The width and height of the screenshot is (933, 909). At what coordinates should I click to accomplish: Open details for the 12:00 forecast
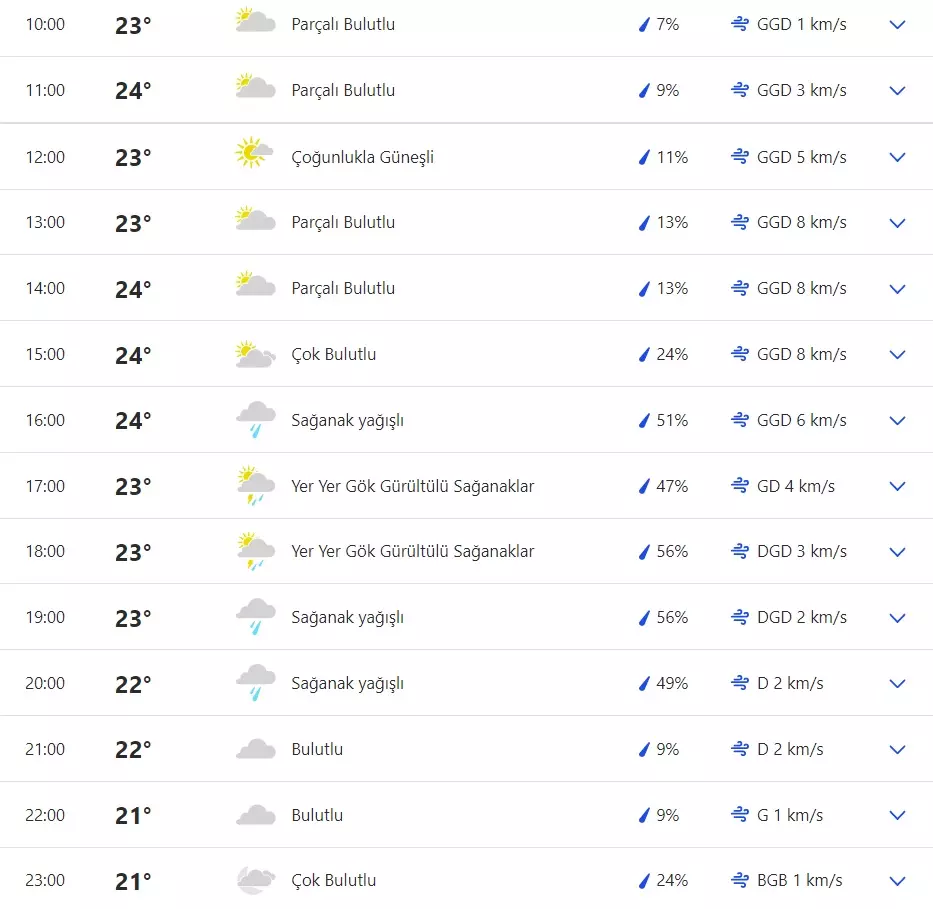pyautogui.click(x=897, y=157)
